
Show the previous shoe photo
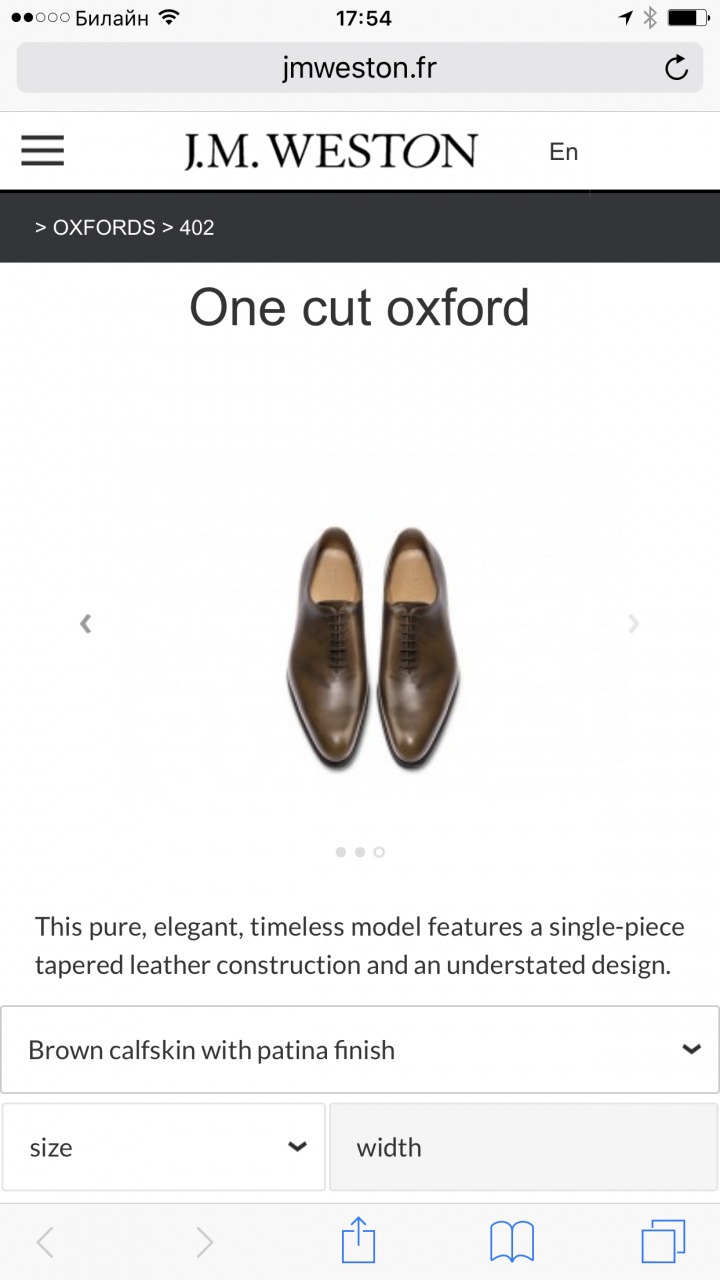coord(86,624)
